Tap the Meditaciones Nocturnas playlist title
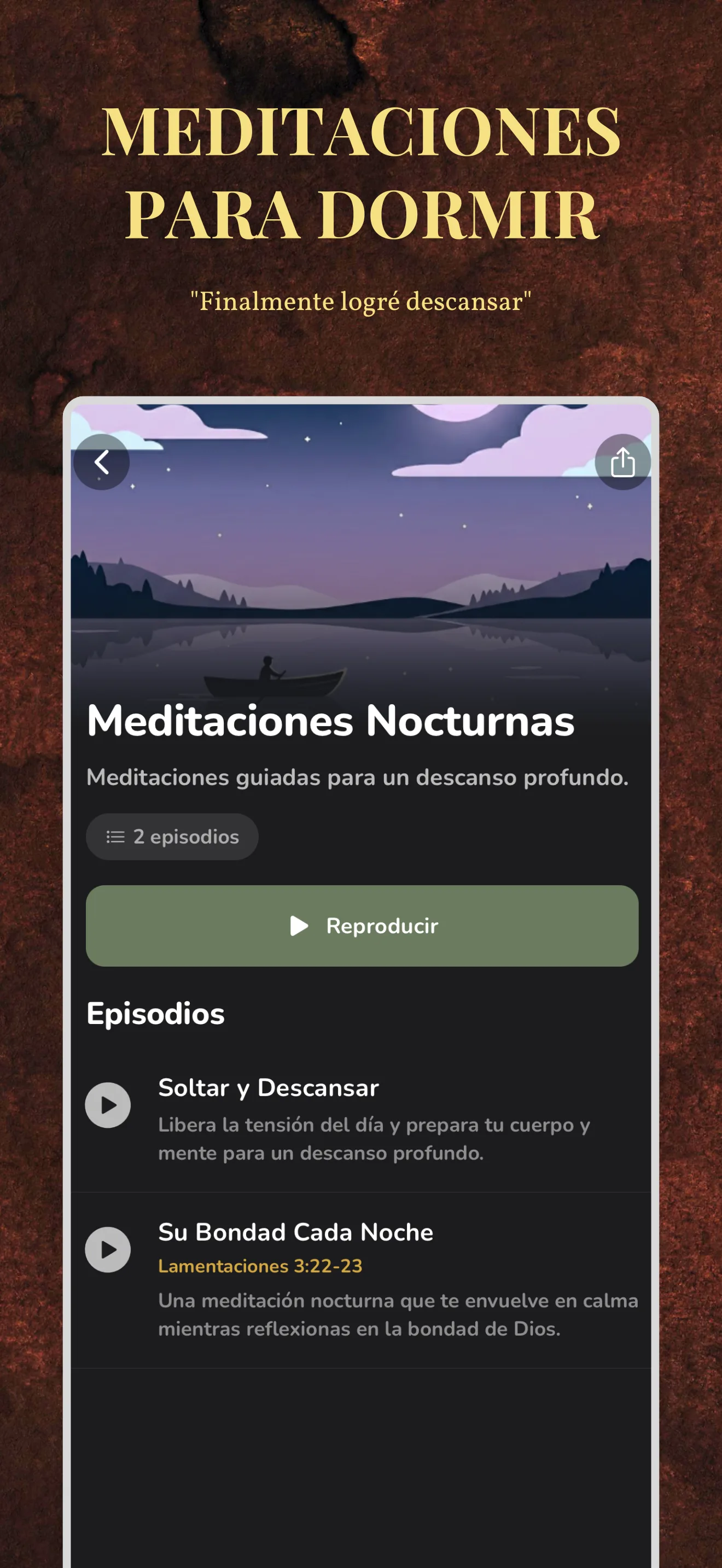This screenshot has height=1568, width=722. 330,724
